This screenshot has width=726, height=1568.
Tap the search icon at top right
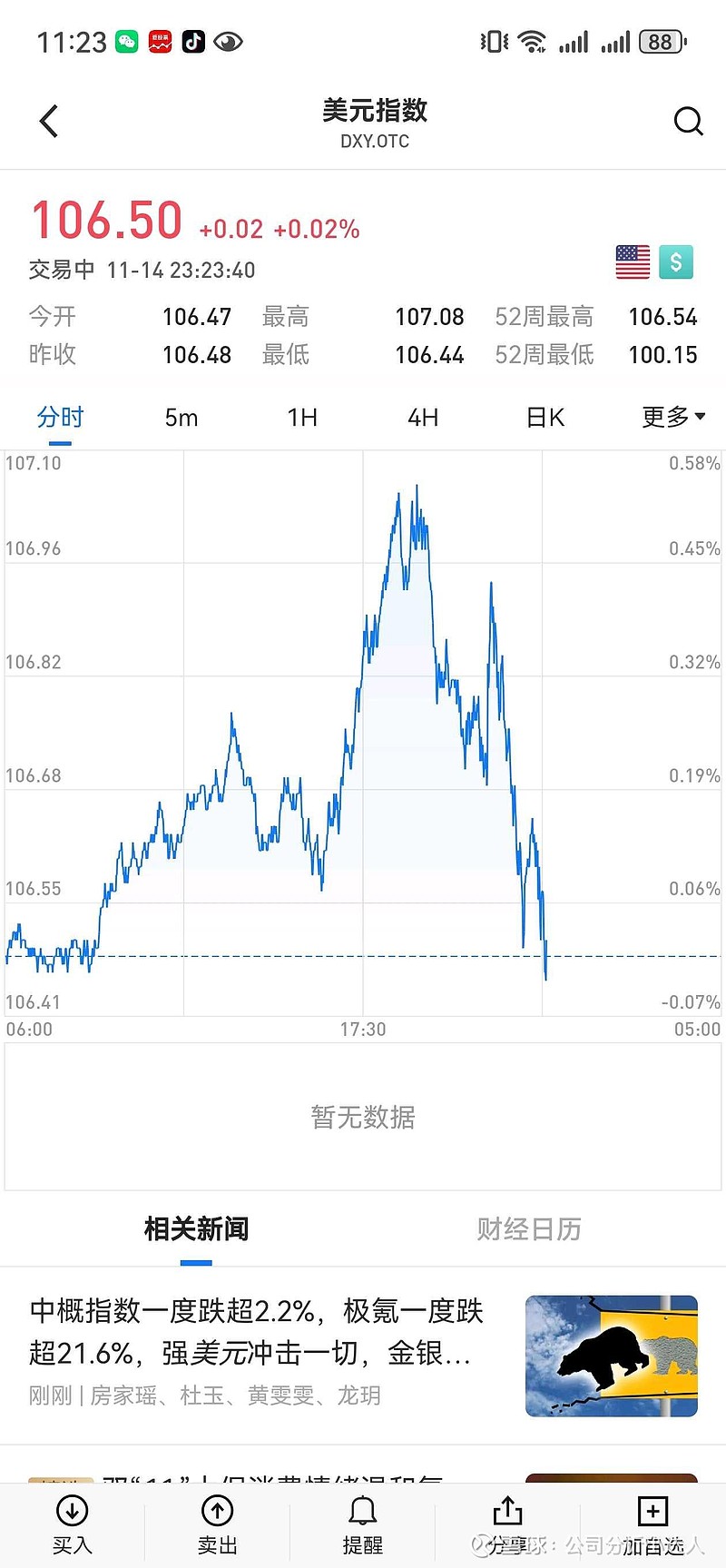(x=689, y=121)
